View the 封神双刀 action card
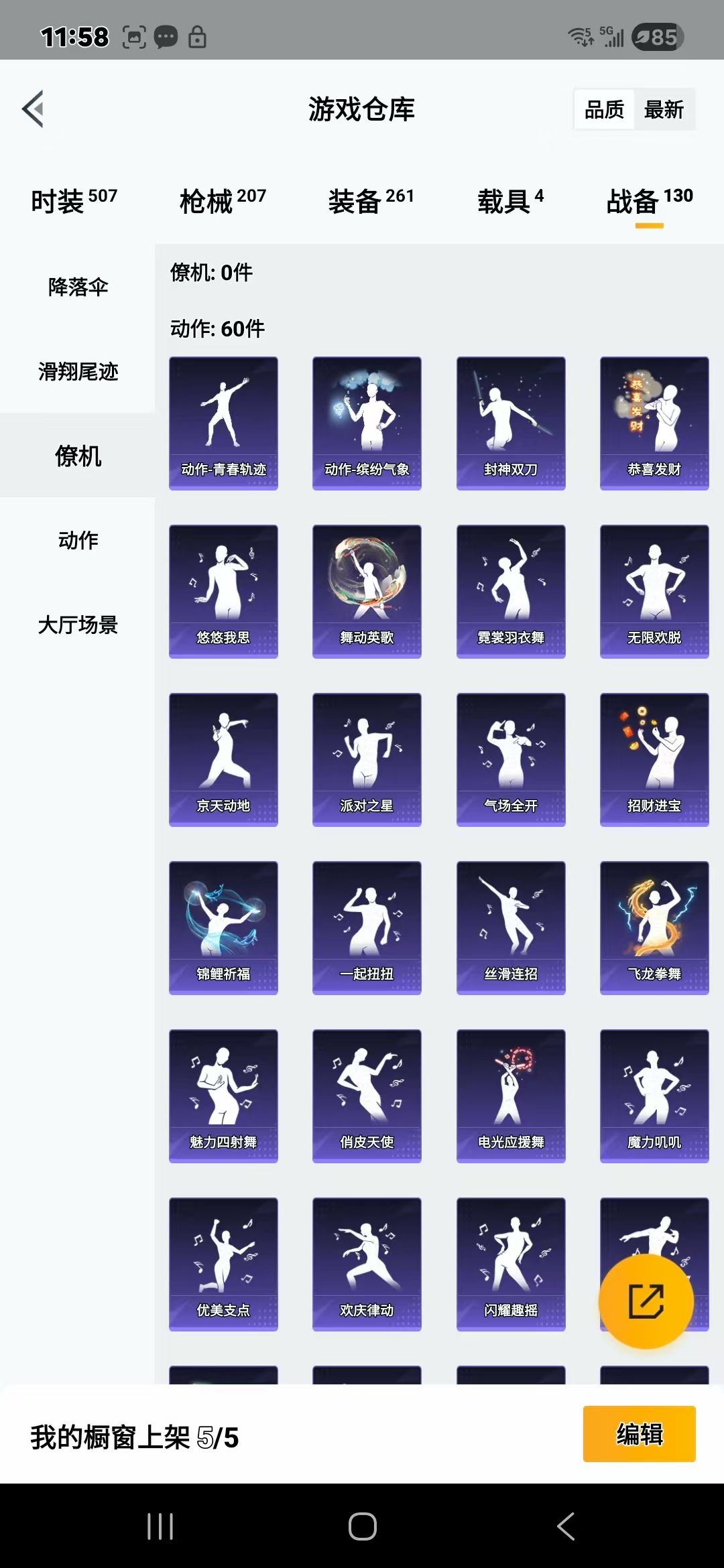Screen dimensions: 724x1568 [x=511, y=423]
